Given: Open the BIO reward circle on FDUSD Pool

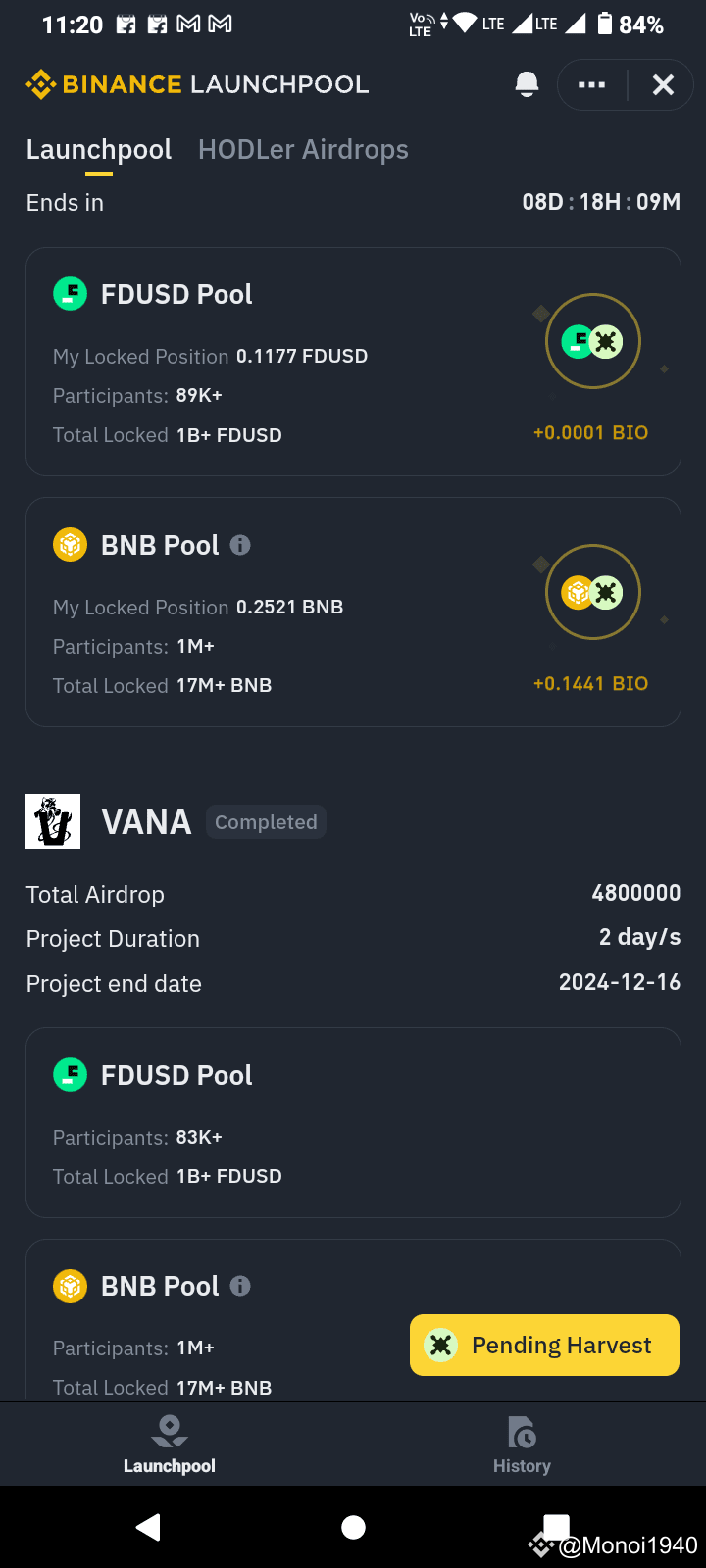Looking at the screenshot, I should (x=592, y=341).
